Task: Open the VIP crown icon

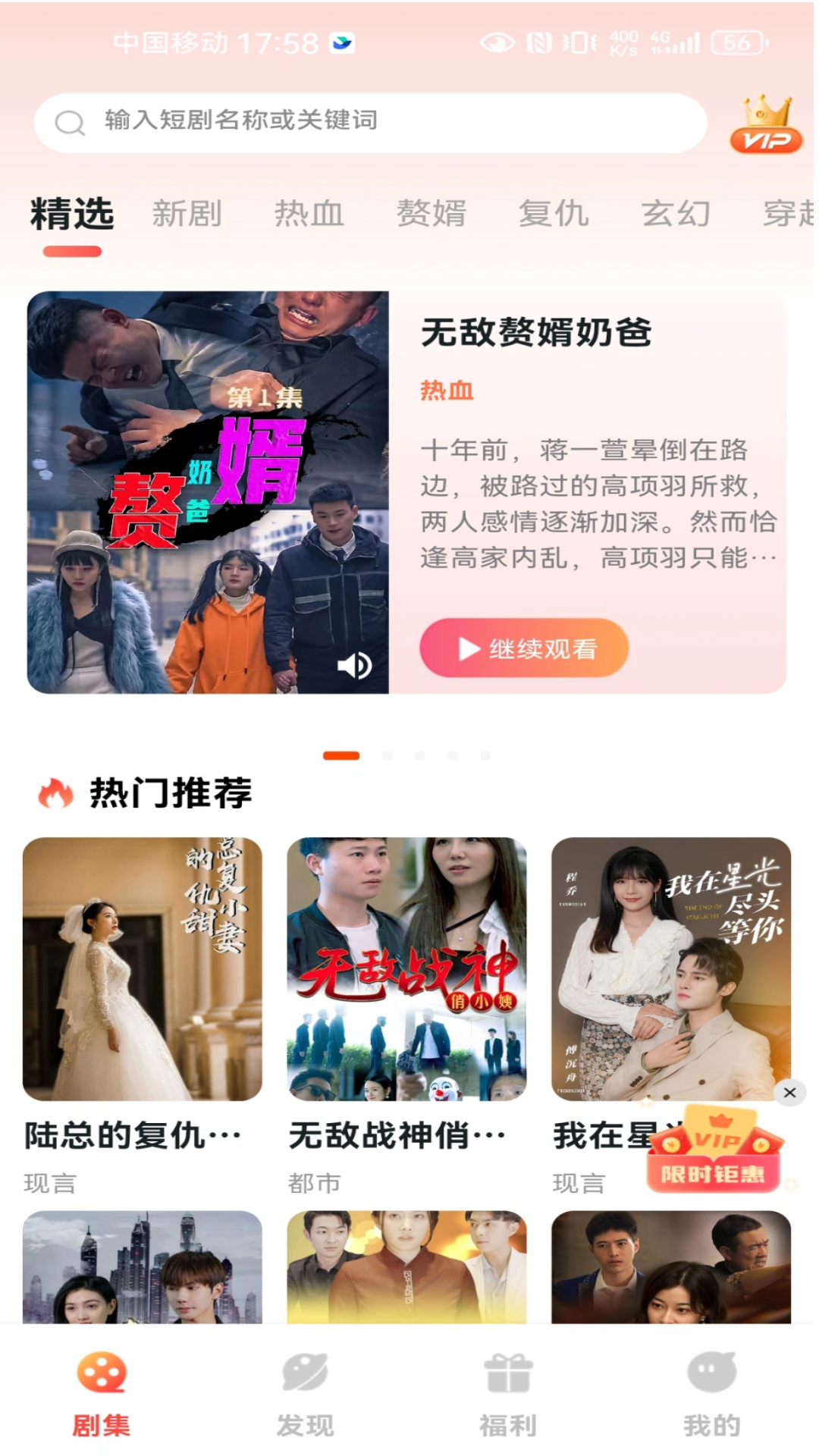Action: tap(766, 124)
